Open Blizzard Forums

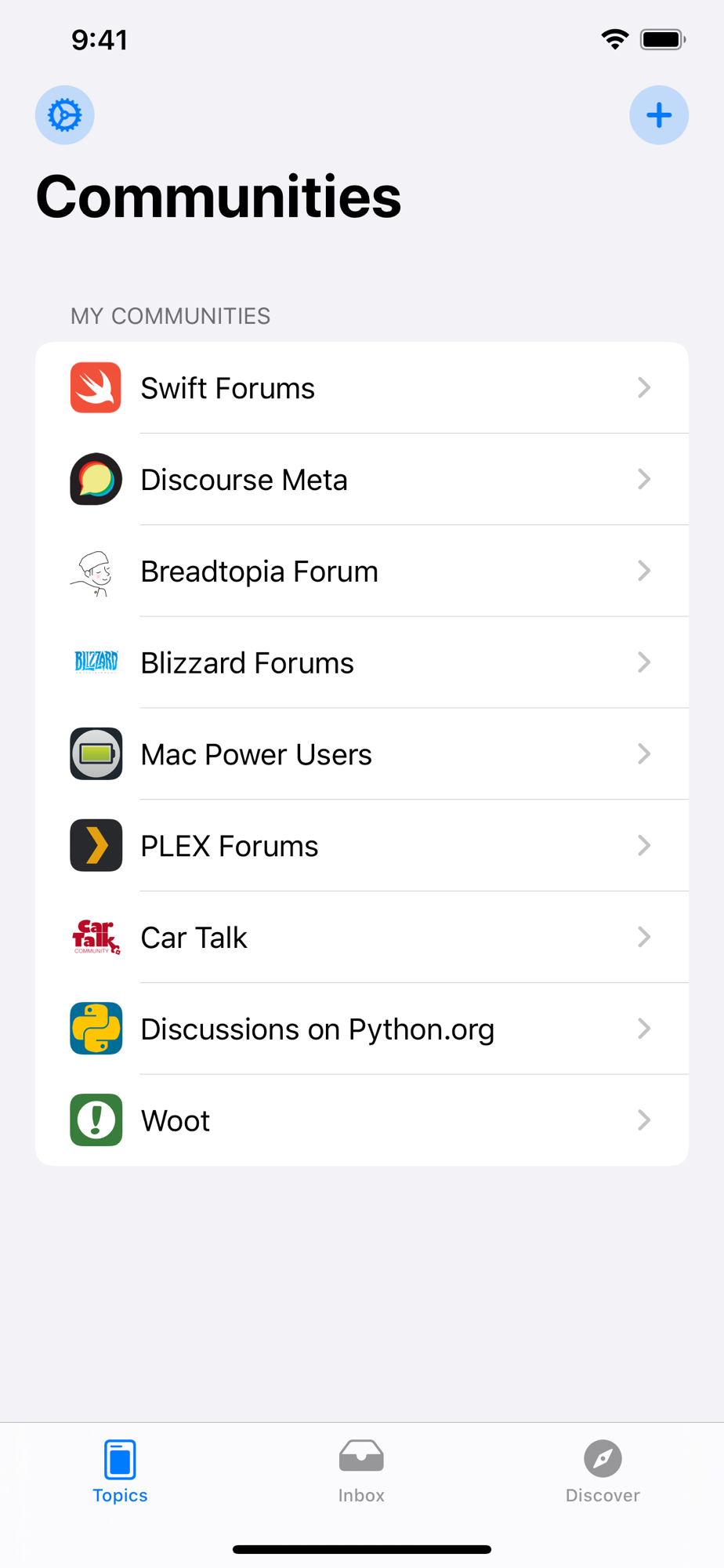coord(362,662)
